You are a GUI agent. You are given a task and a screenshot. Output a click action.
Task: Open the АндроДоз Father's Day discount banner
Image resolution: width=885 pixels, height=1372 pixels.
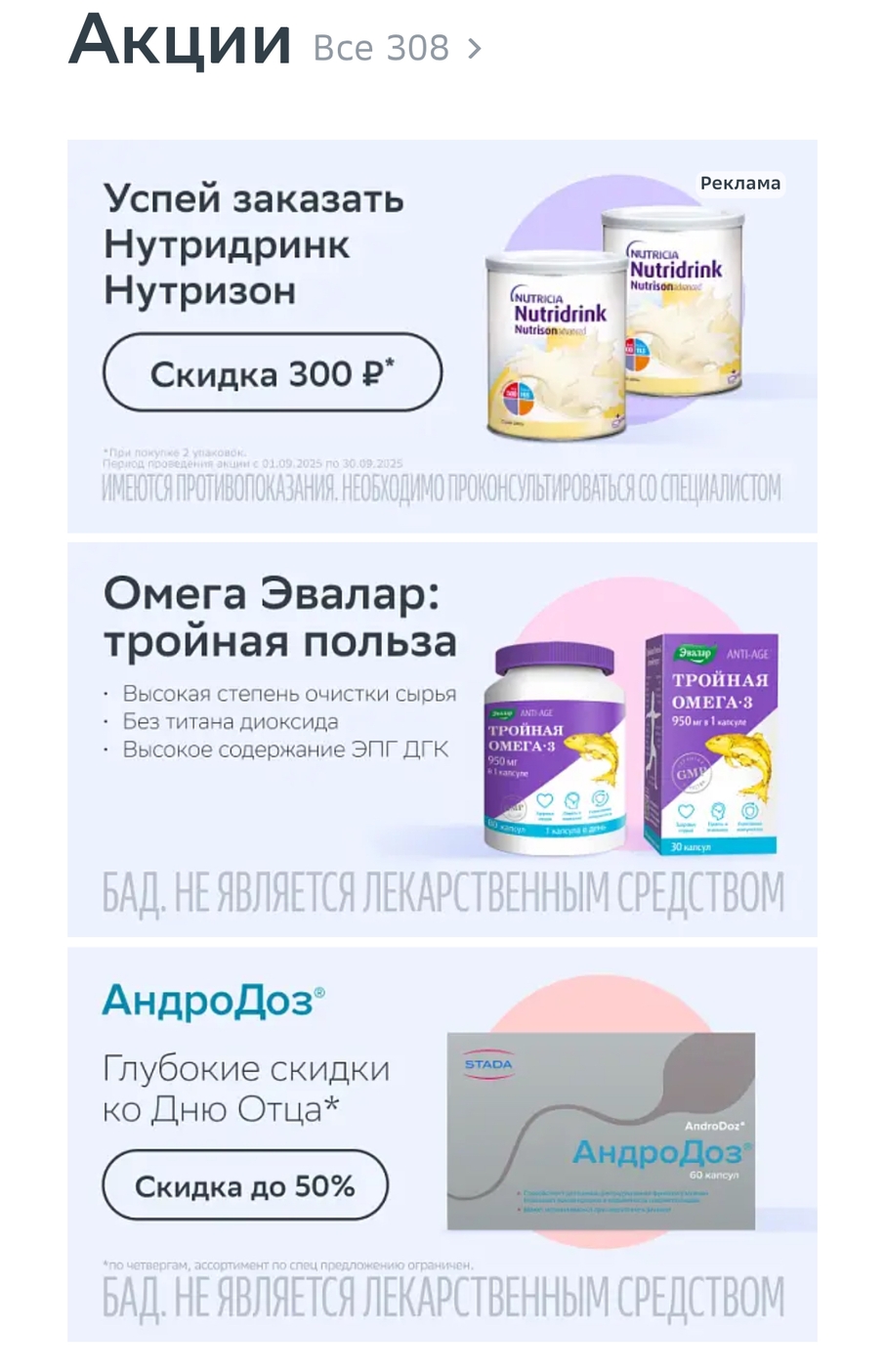[442, 1143]
